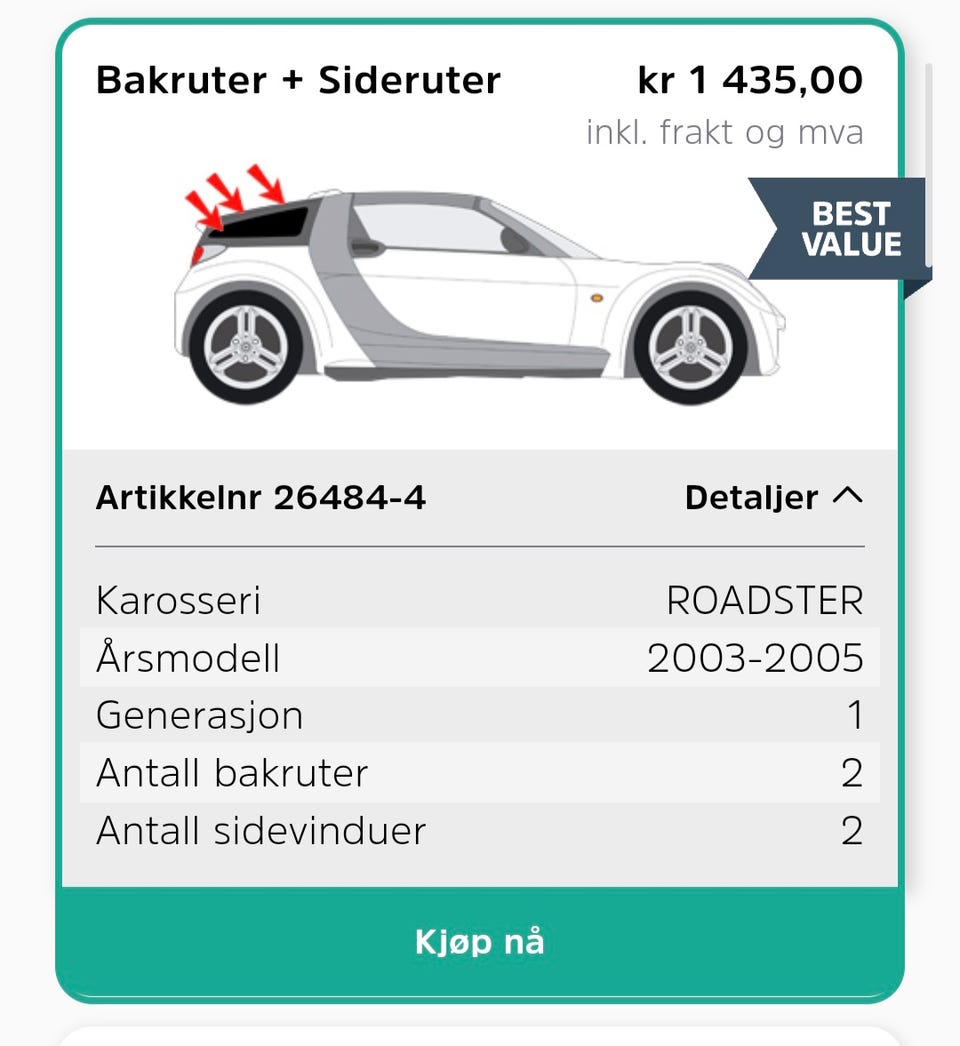Click the inkl. frakt og mva text
This screenshot has height=1046, width=960.
(x=726, y=131)
